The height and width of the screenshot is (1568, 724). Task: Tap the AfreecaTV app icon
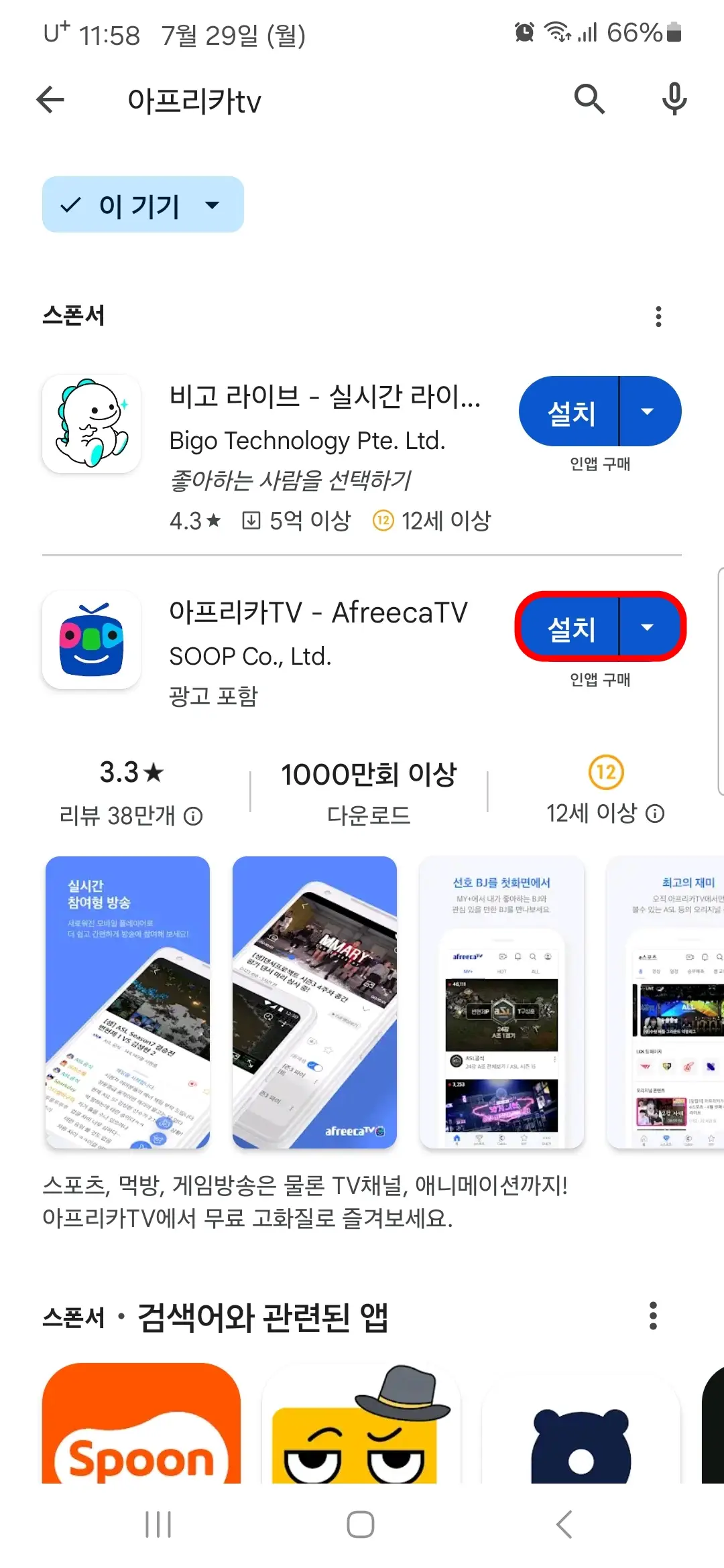tap(91, 640)
